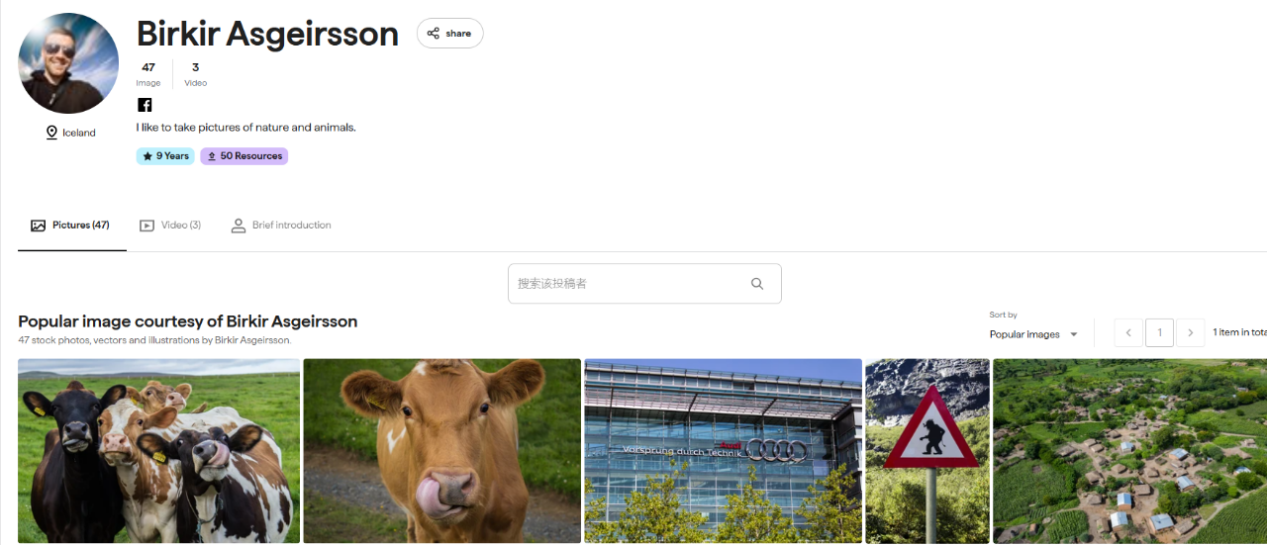Open the profile avatar picture
Image resolution: width=1267 pixels, height=545 pixels.
[x=68, y=63]
